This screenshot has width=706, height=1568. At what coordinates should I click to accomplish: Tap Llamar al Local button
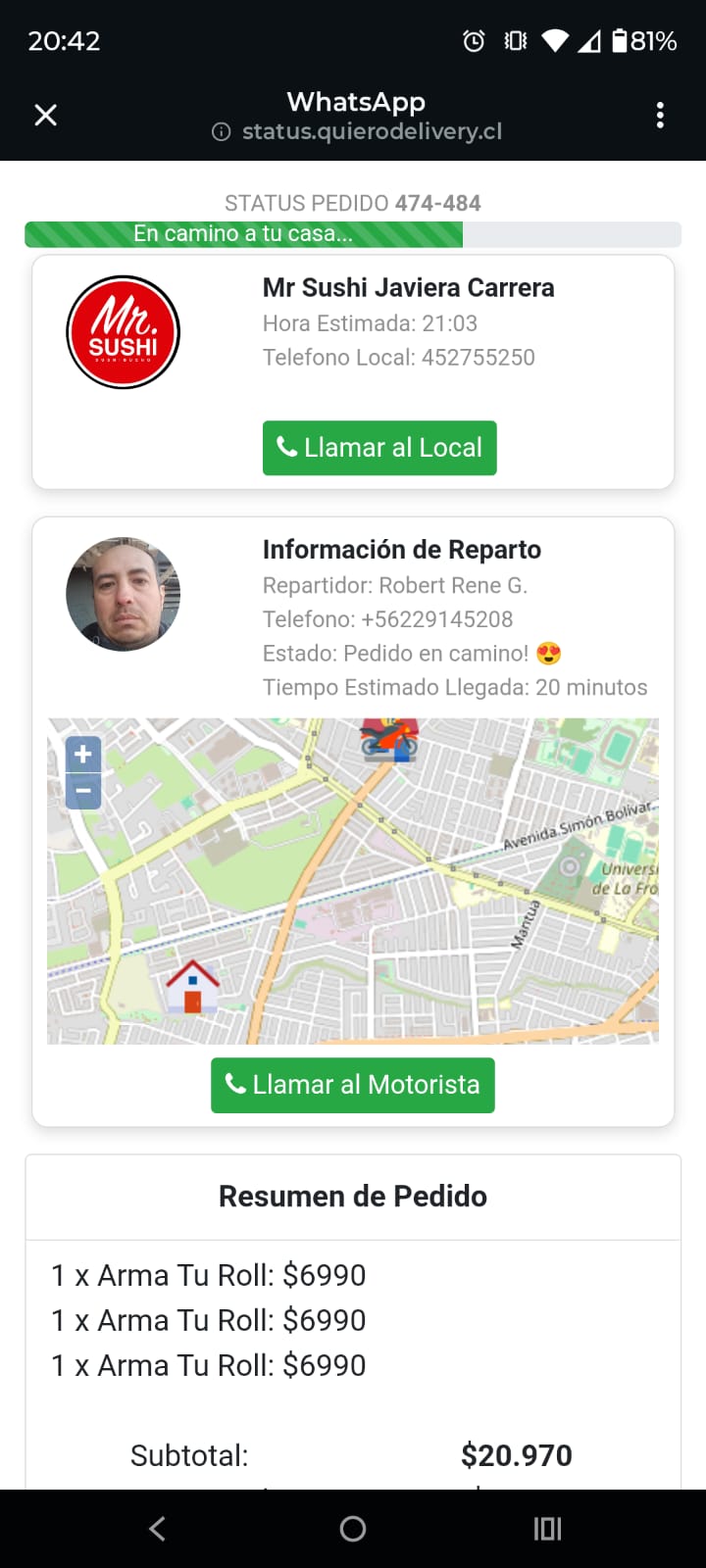click(x=379, y=448)
